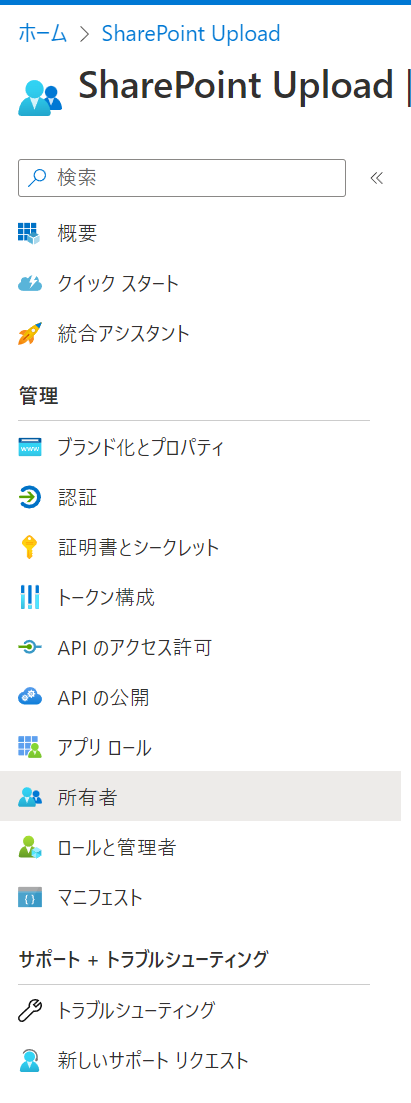Open the SharePoint Upload breadcrumb link
Viewport: 411px width, 1103px height.
[191, 33]
